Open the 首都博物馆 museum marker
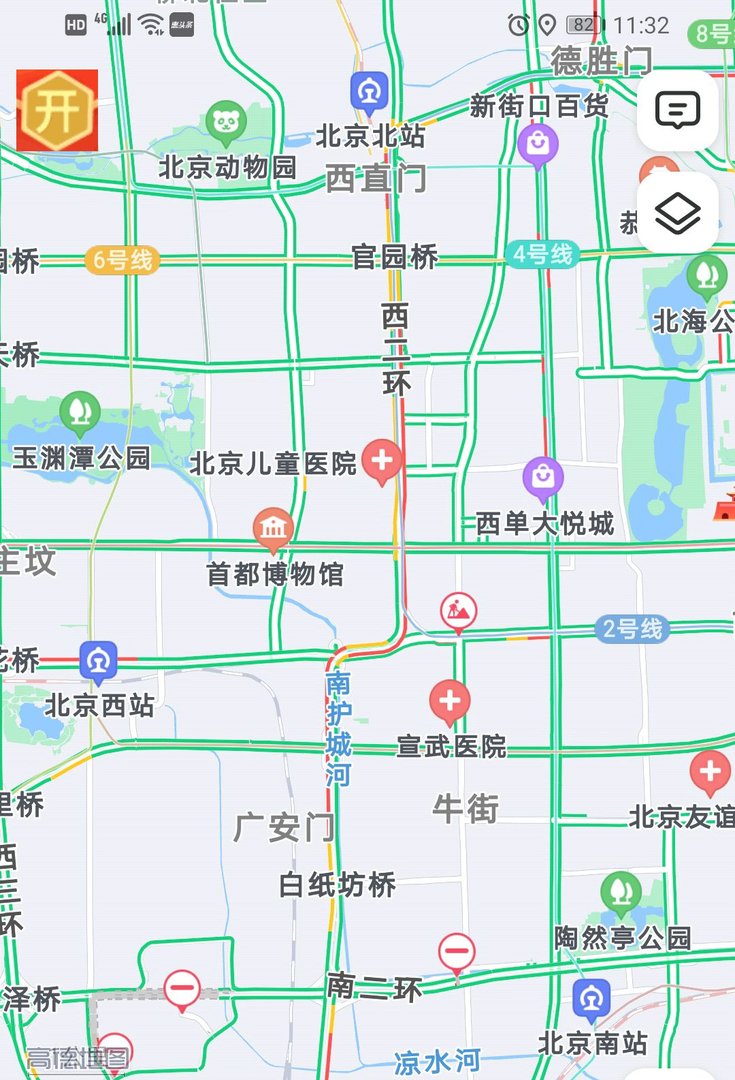735x1080 pixels. (273, 528)
